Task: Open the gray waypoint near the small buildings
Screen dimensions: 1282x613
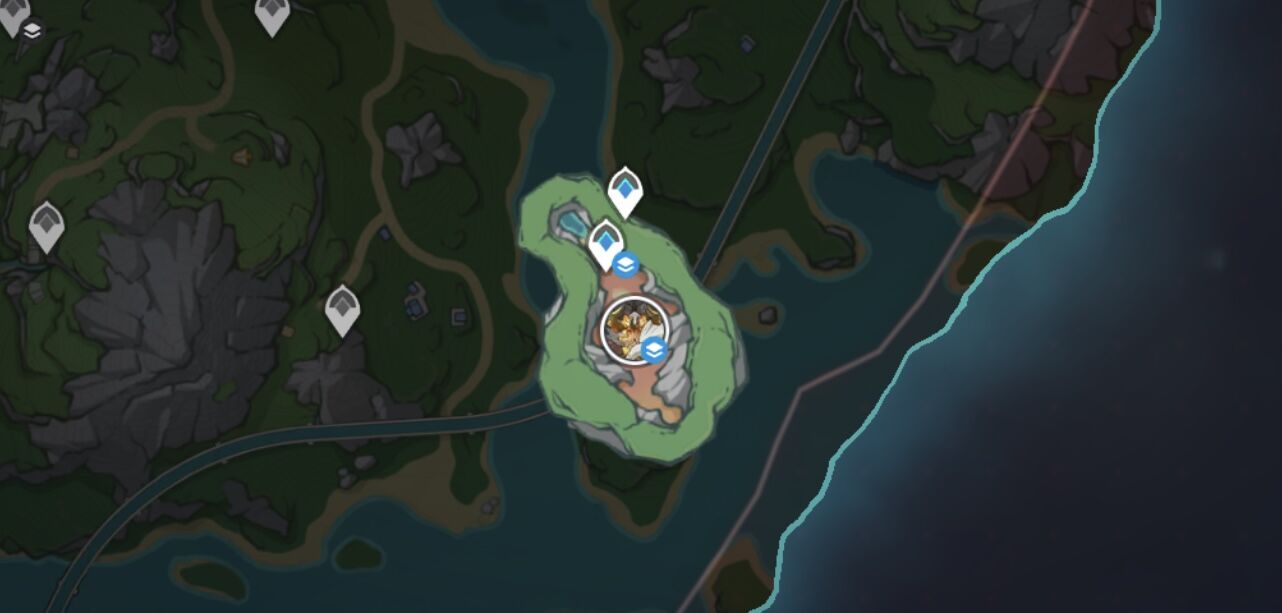Action: (x=342, y=308)
